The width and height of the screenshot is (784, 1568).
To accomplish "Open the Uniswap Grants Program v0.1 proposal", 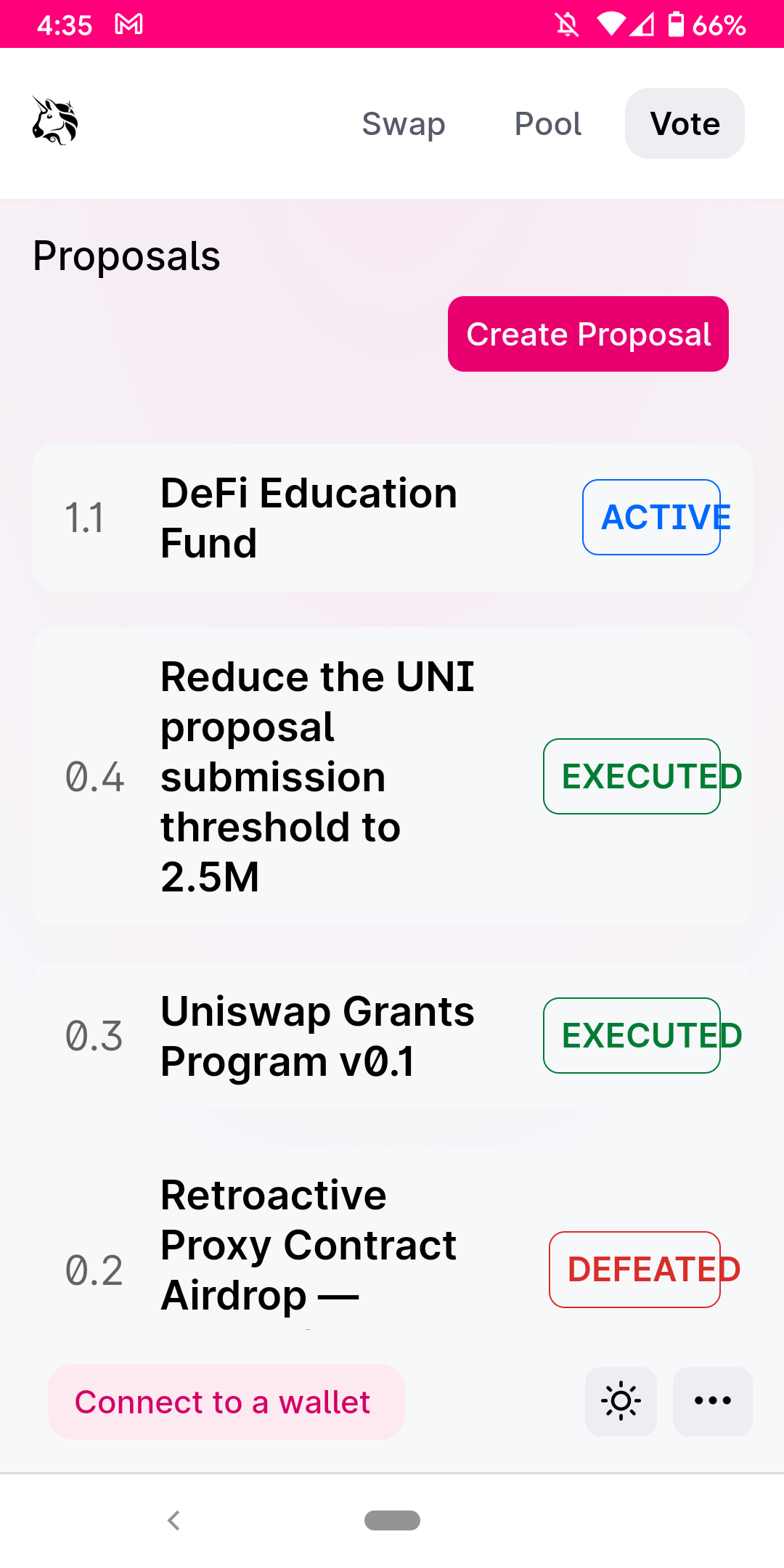I will click(317, 1034).
